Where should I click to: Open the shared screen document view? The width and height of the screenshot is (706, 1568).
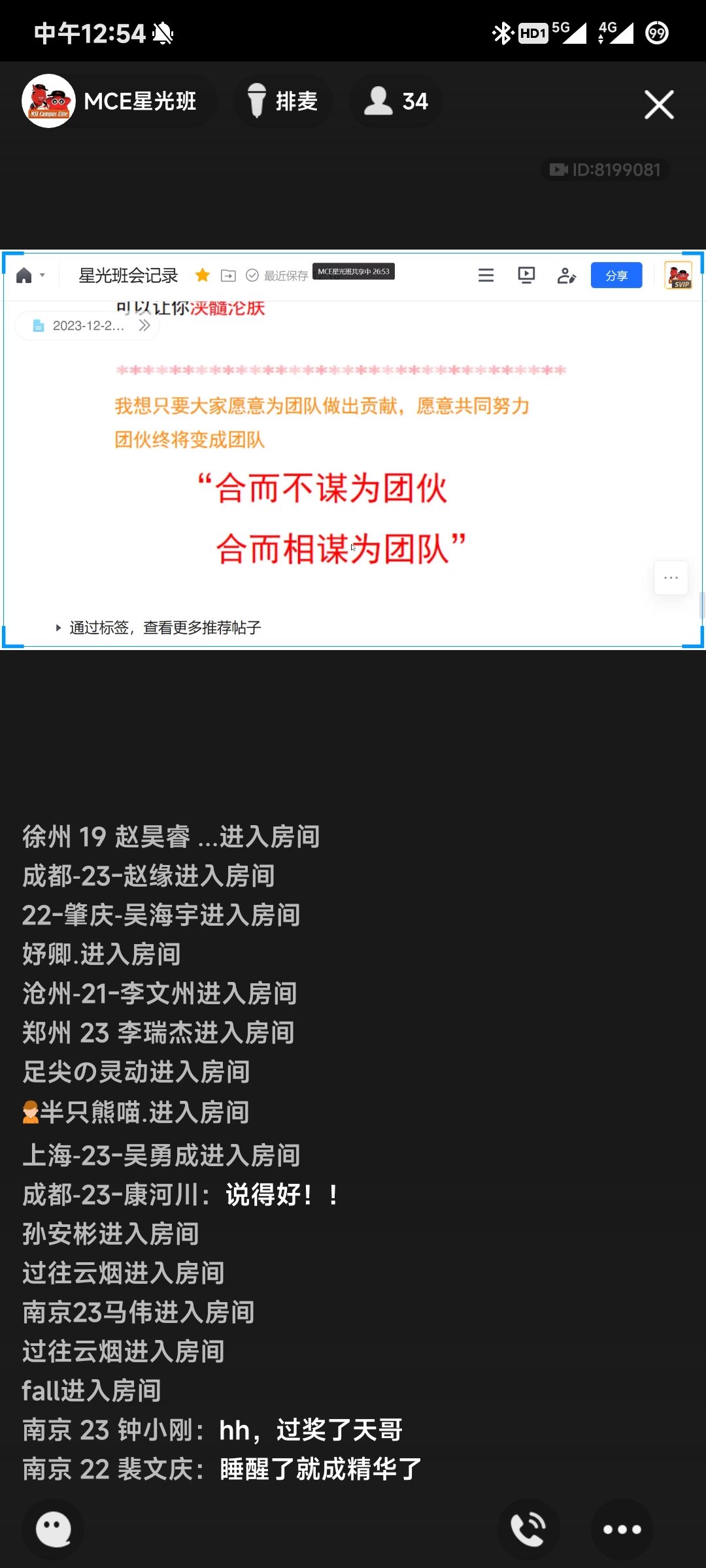point(353,449)
